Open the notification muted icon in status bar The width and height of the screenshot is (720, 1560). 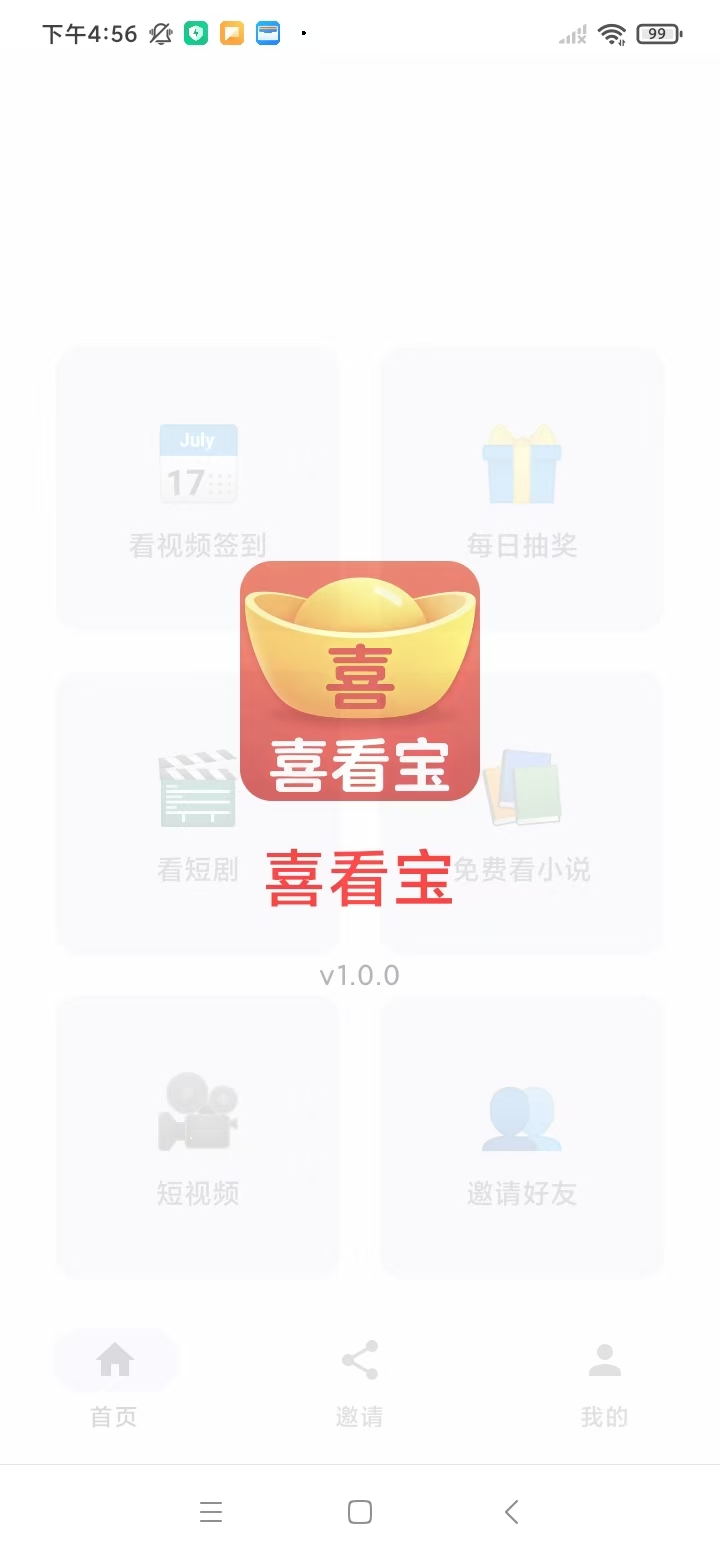(x=159, y=32)
